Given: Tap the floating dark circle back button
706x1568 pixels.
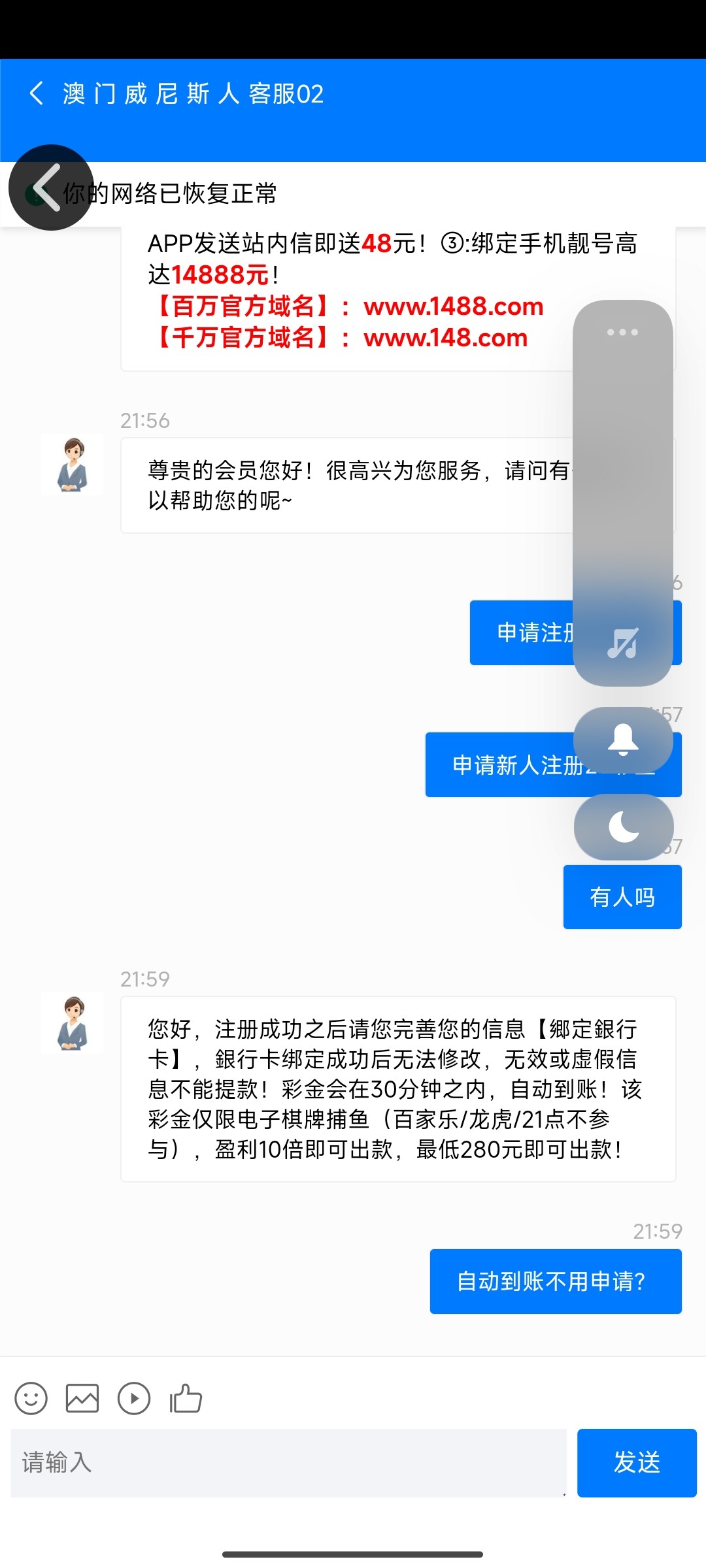Looking at the screenshot, I should (x=50, y=188).
